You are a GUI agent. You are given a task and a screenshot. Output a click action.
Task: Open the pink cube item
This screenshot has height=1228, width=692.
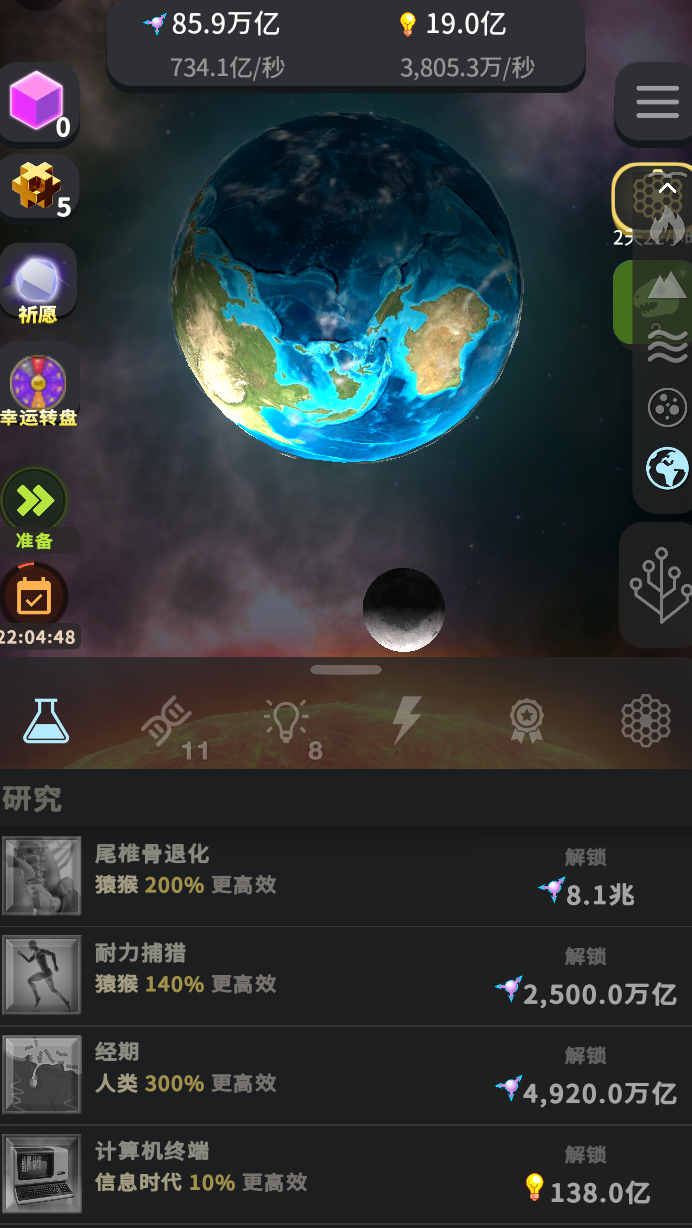[38, 102]
